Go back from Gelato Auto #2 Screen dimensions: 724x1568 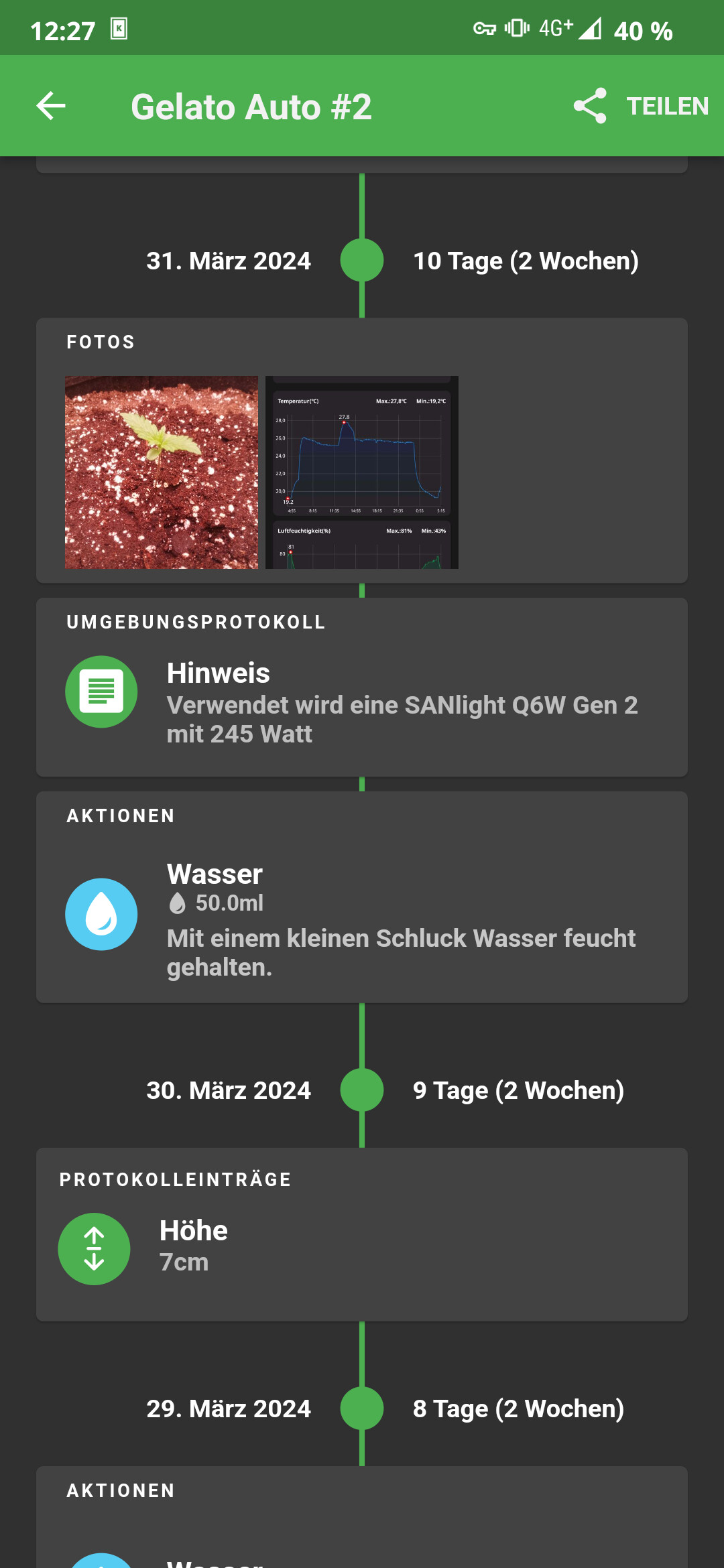pyautogui.click(x=51, y=106)
